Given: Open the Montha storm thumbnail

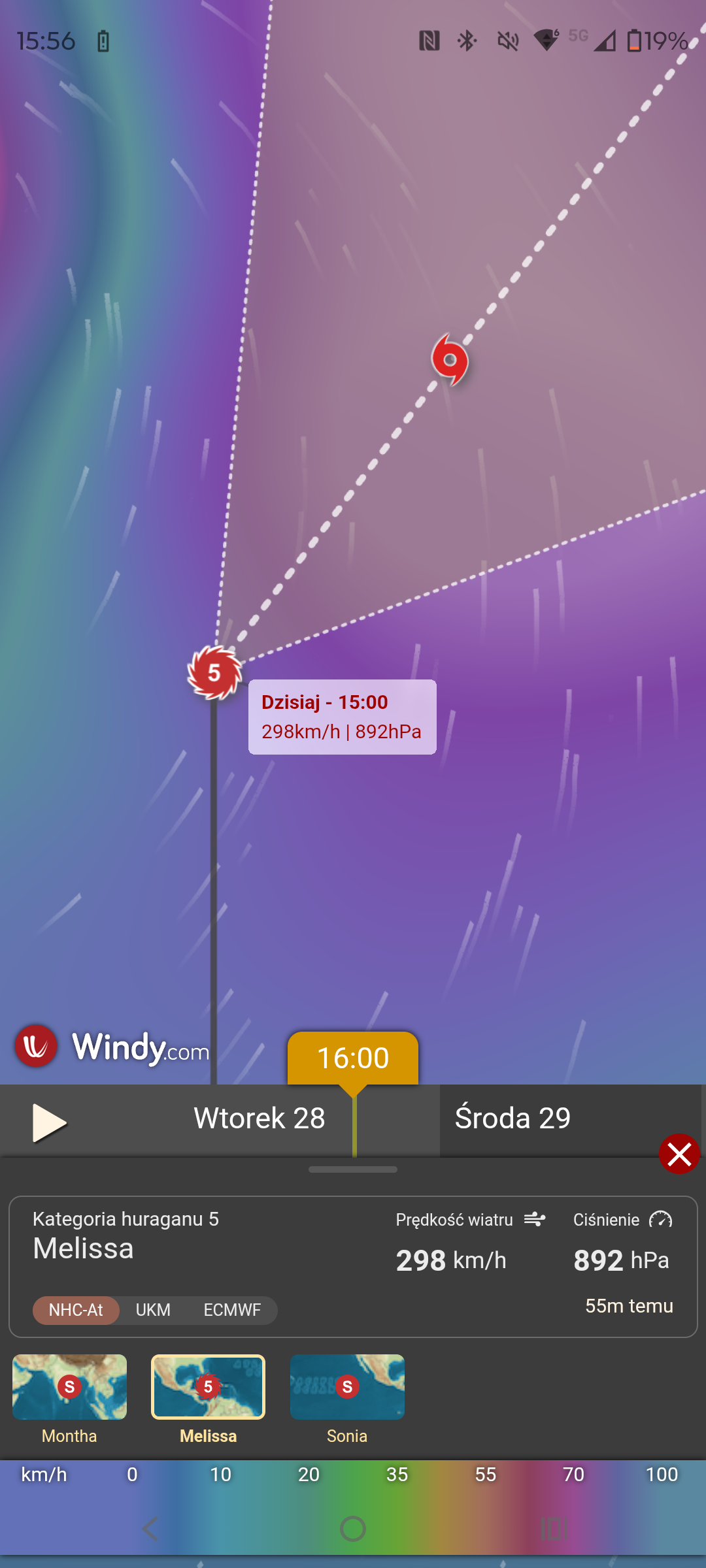Looking at the screenshot, I should click(x=69, y=1387).
